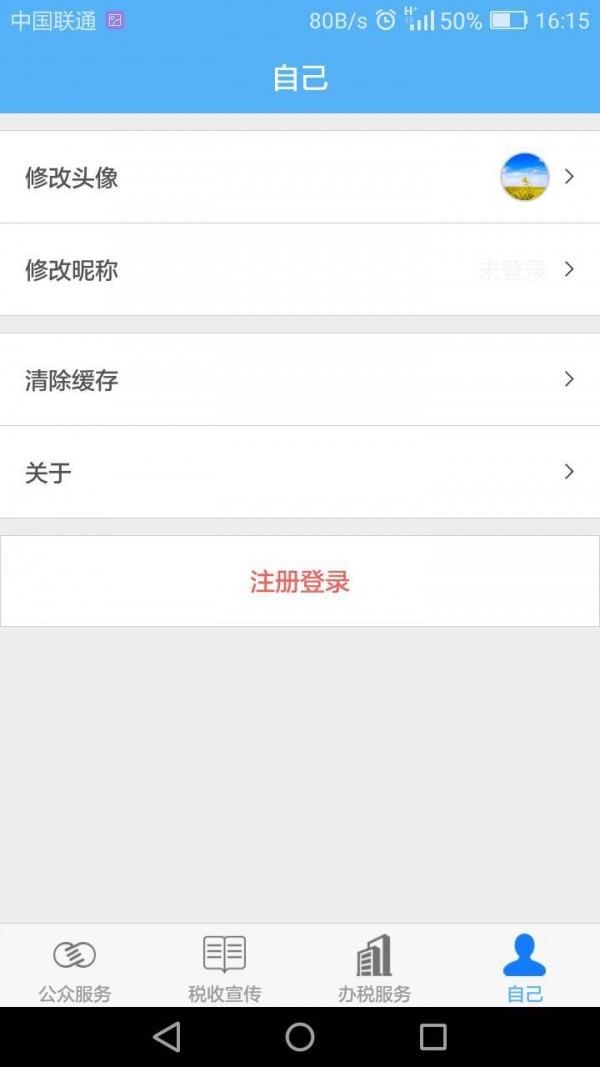Select 清除缓存 to clear cache

(x=300, y=379)
